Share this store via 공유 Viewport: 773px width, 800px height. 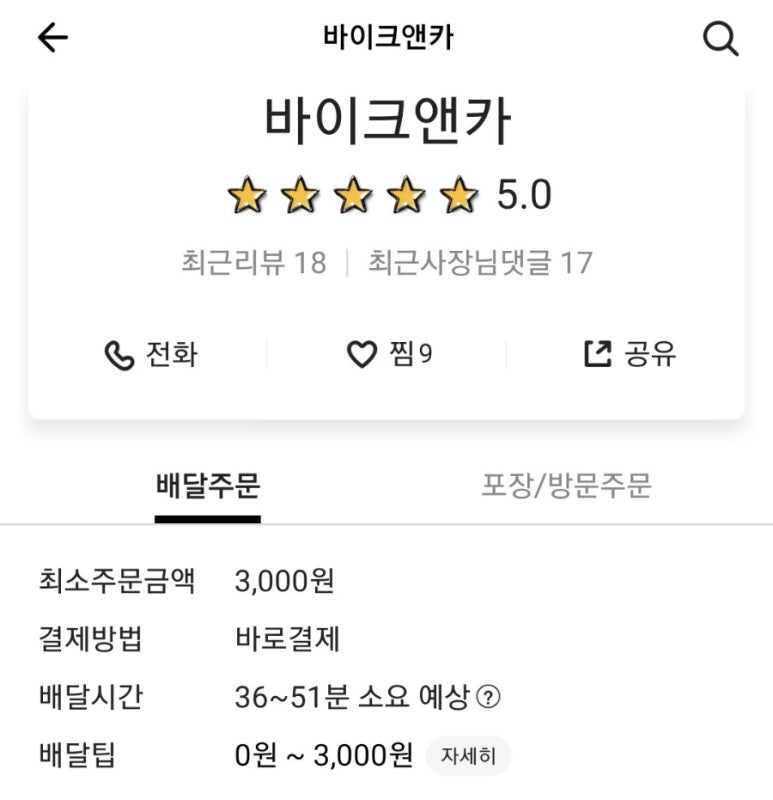[x=630, y=354]
